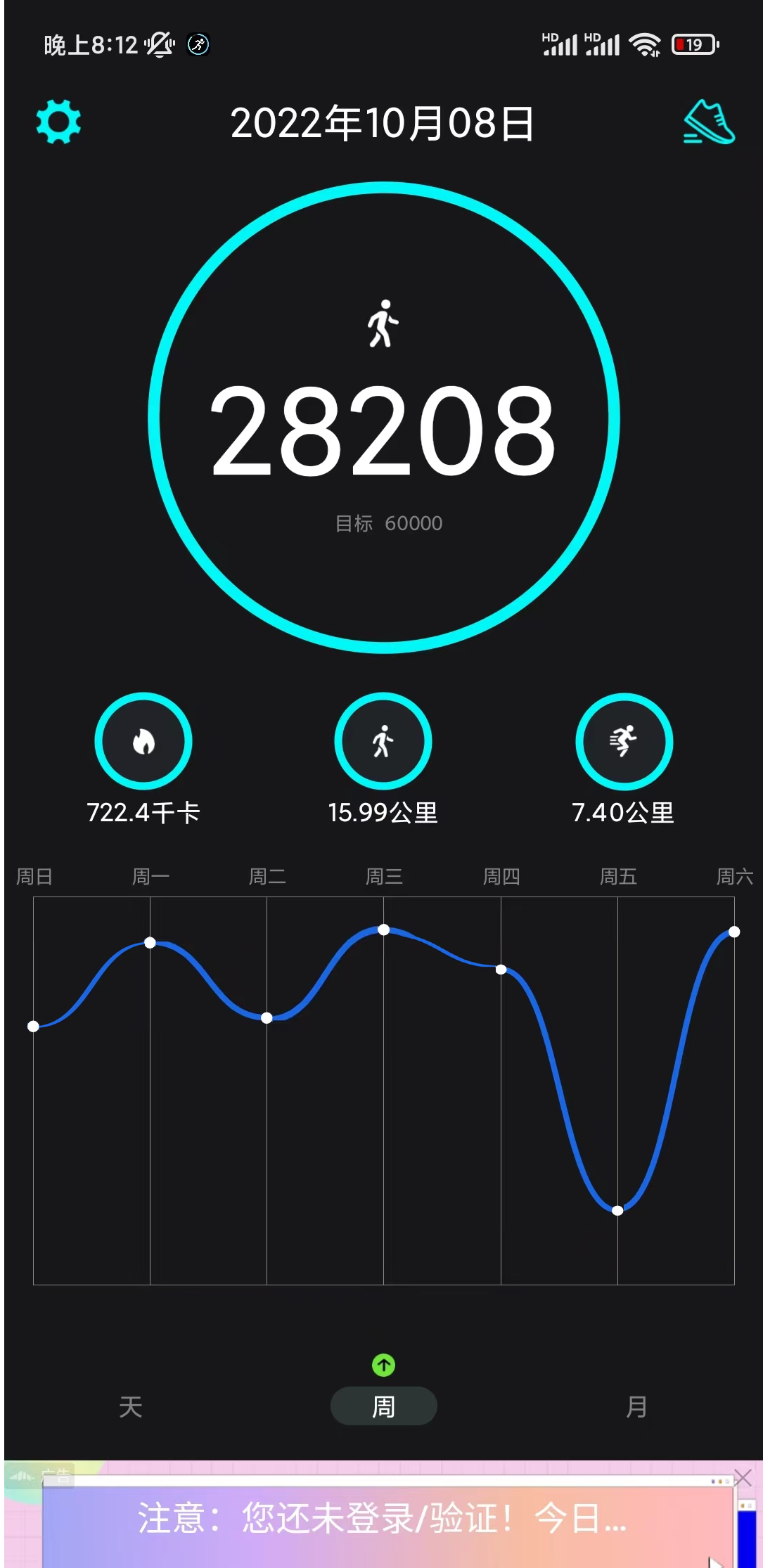Select the 周 (week) tab

pyautogui.click(x=383, y=1407)
